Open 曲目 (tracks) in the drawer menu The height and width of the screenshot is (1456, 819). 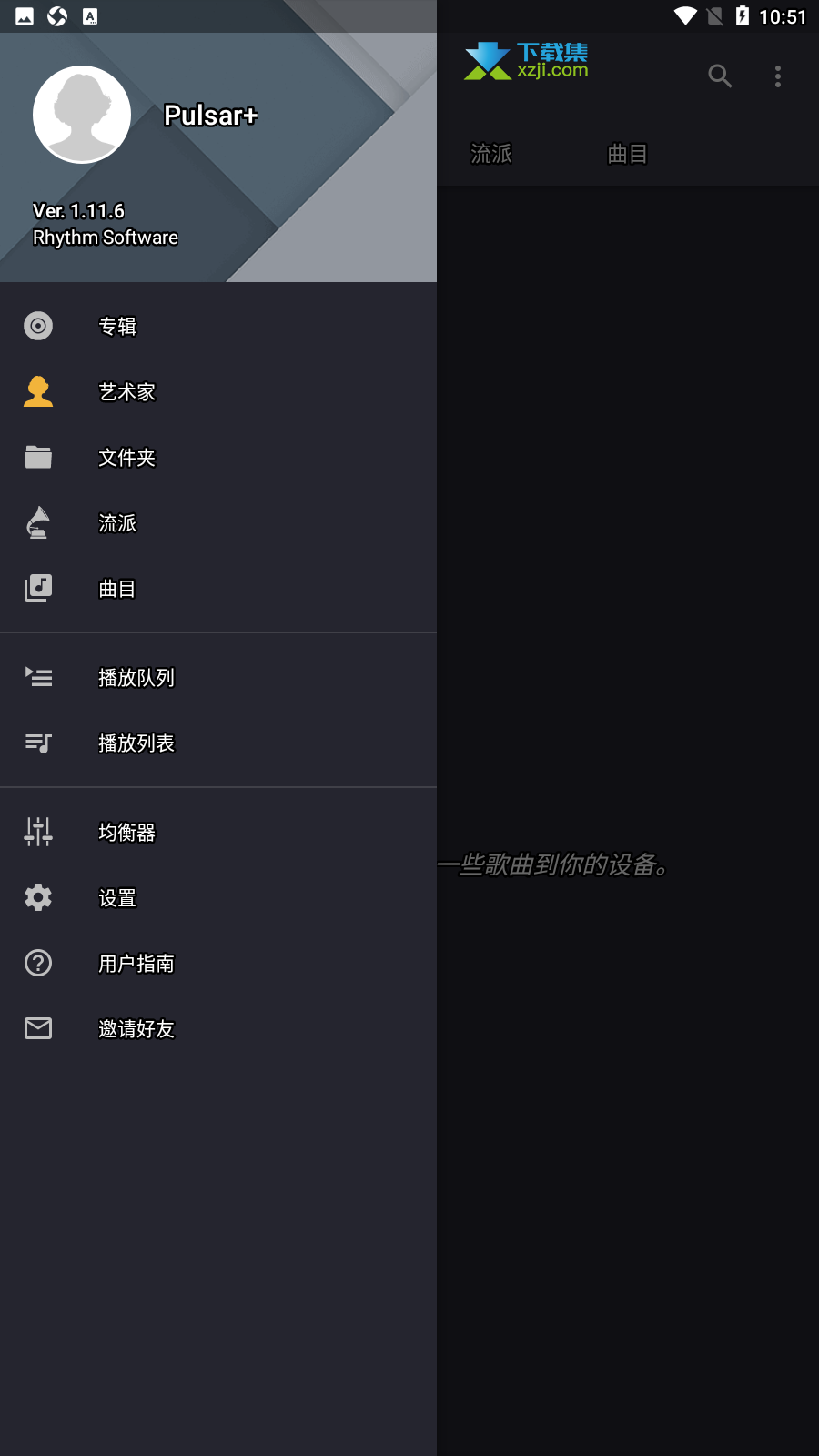pyautogui.click(x=218, y=588)
